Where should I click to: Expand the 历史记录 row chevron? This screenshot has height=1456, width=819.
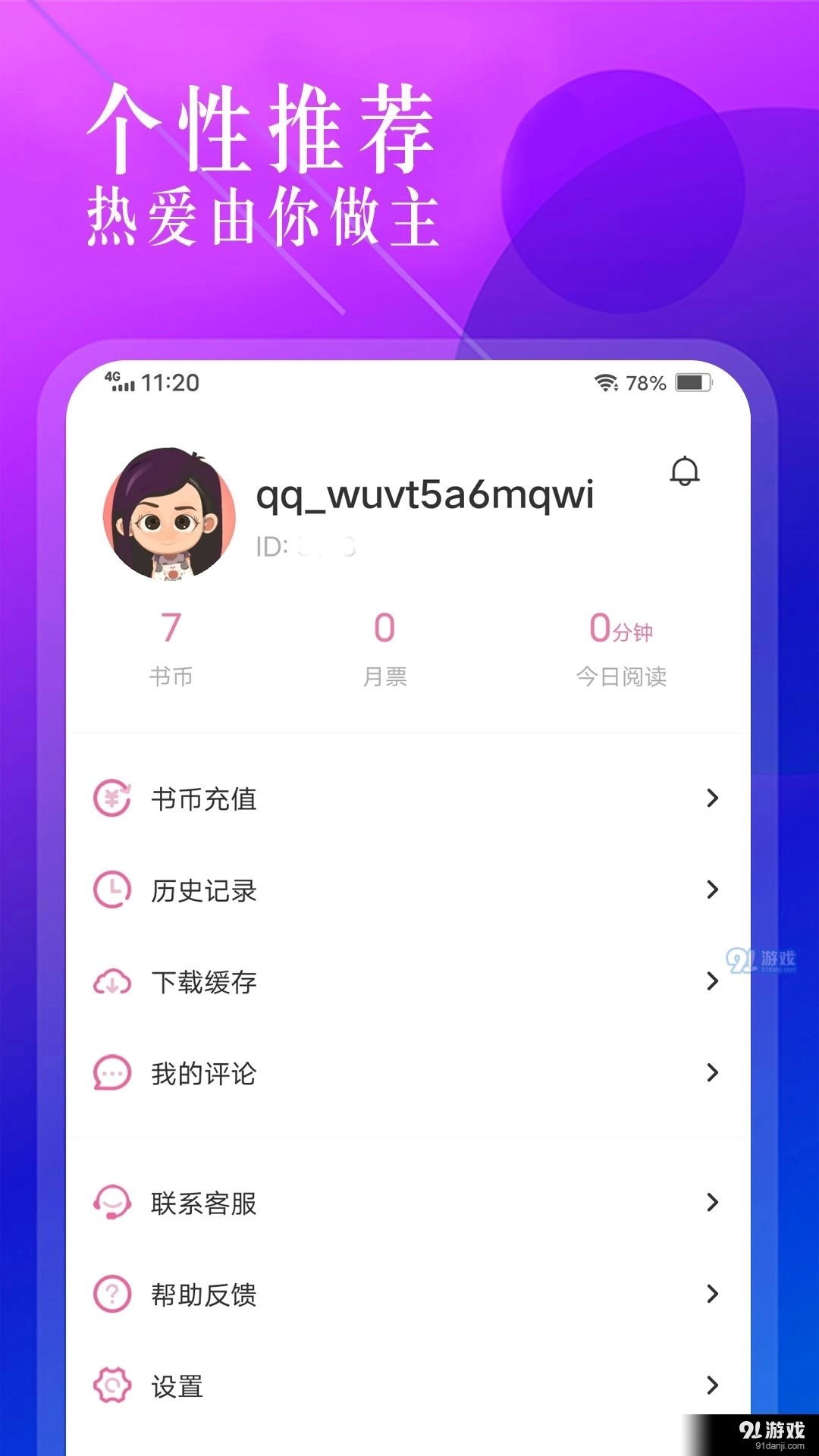point(711,890)
